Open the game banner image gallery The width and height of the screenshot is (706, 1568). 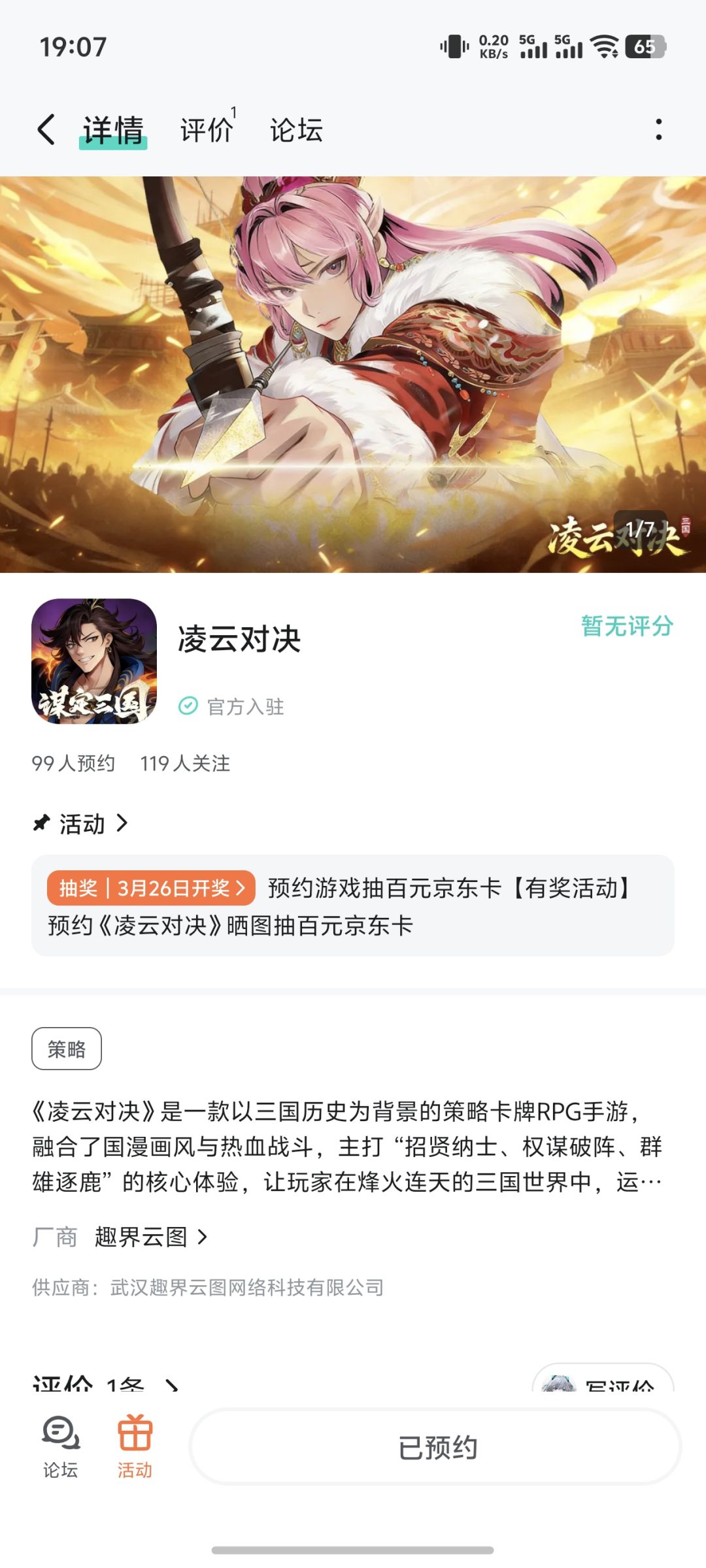[353, 374]
